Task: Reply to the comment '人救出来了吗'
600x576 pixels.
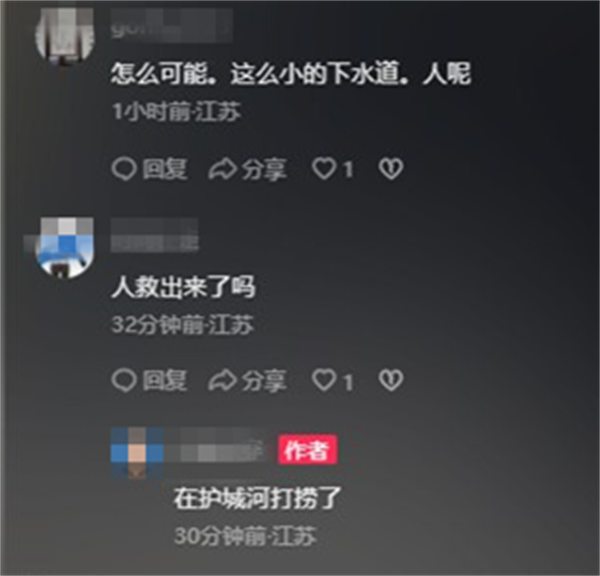Action: tap(150, 380)
